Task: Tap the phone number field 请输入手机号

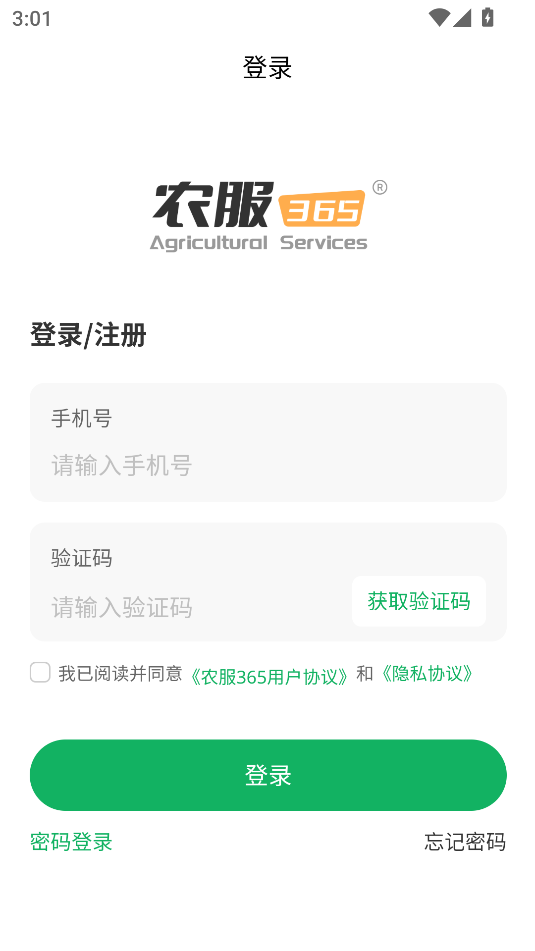Action: click(268, 465)
